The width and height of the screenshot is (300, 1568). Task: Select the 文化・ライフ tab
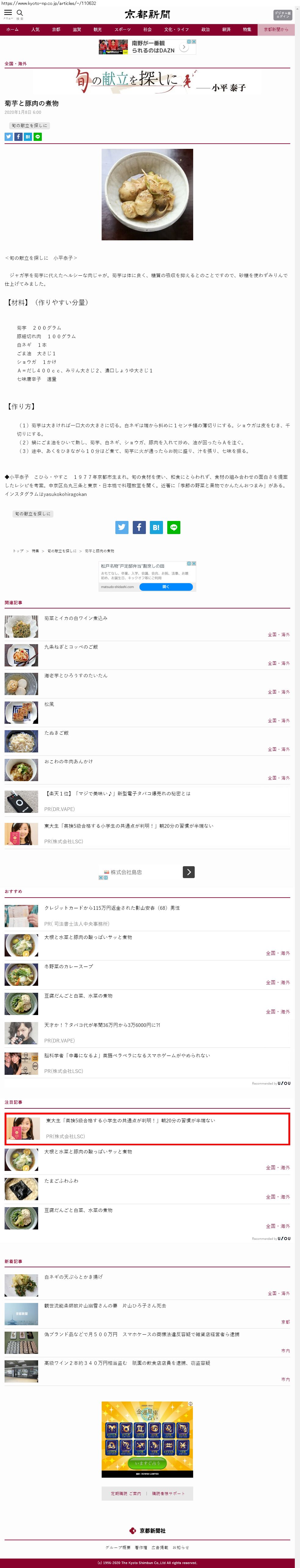[176, 29]
